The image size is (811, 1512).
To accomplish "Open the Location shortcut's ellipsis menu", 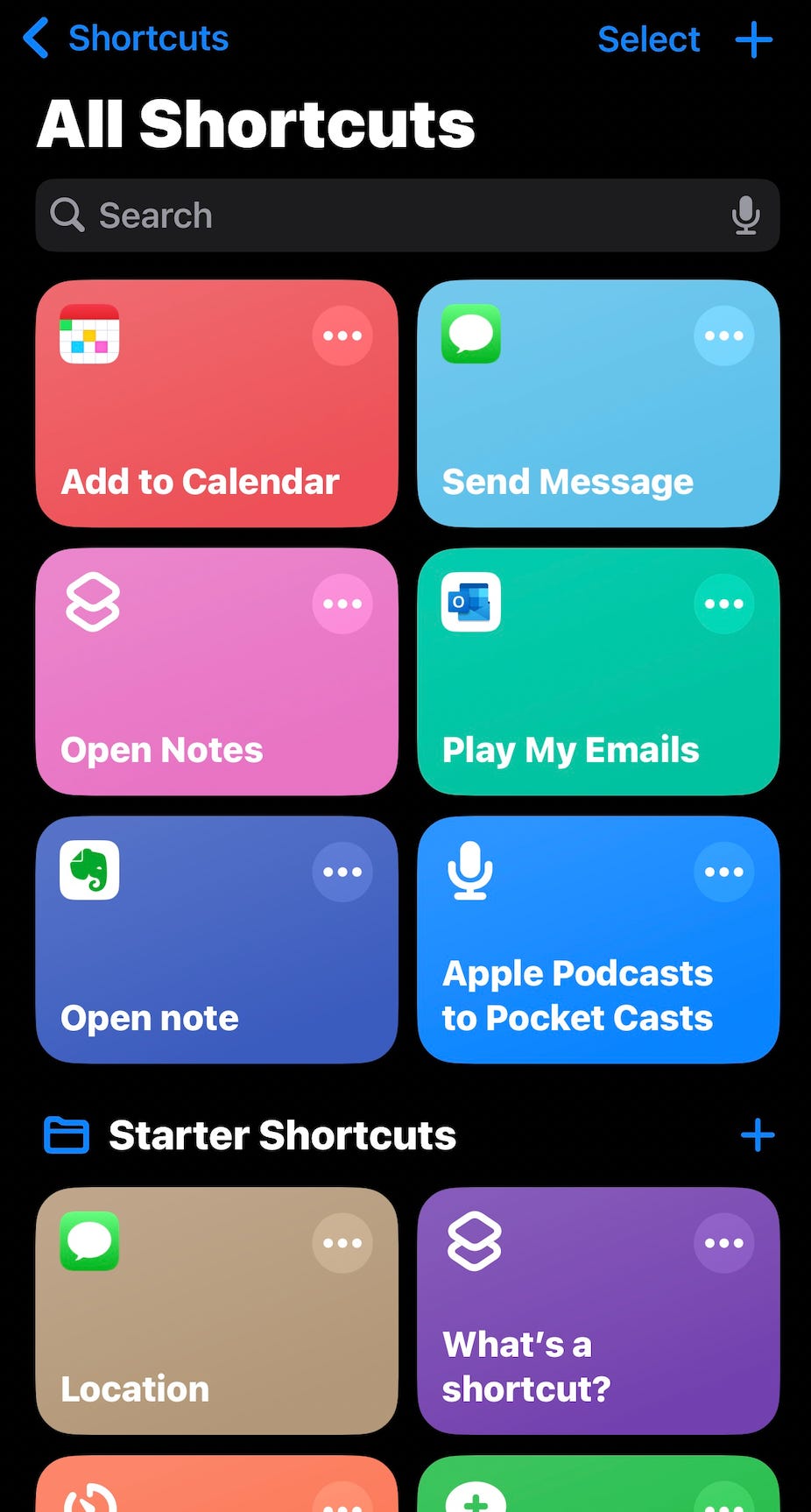I will point(342,1243).
